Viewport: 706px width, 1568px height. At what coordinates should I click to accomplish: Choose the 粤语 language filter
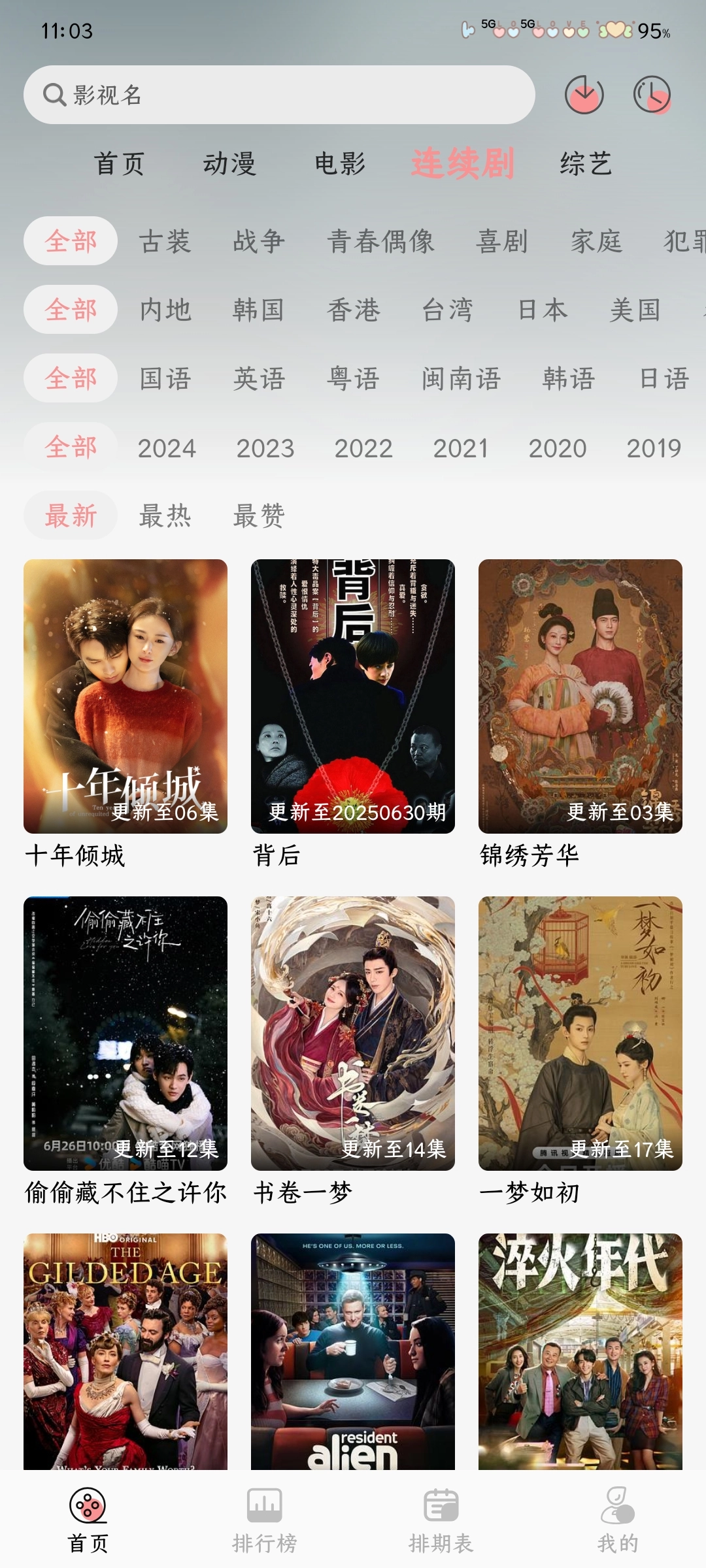[353, 378]
